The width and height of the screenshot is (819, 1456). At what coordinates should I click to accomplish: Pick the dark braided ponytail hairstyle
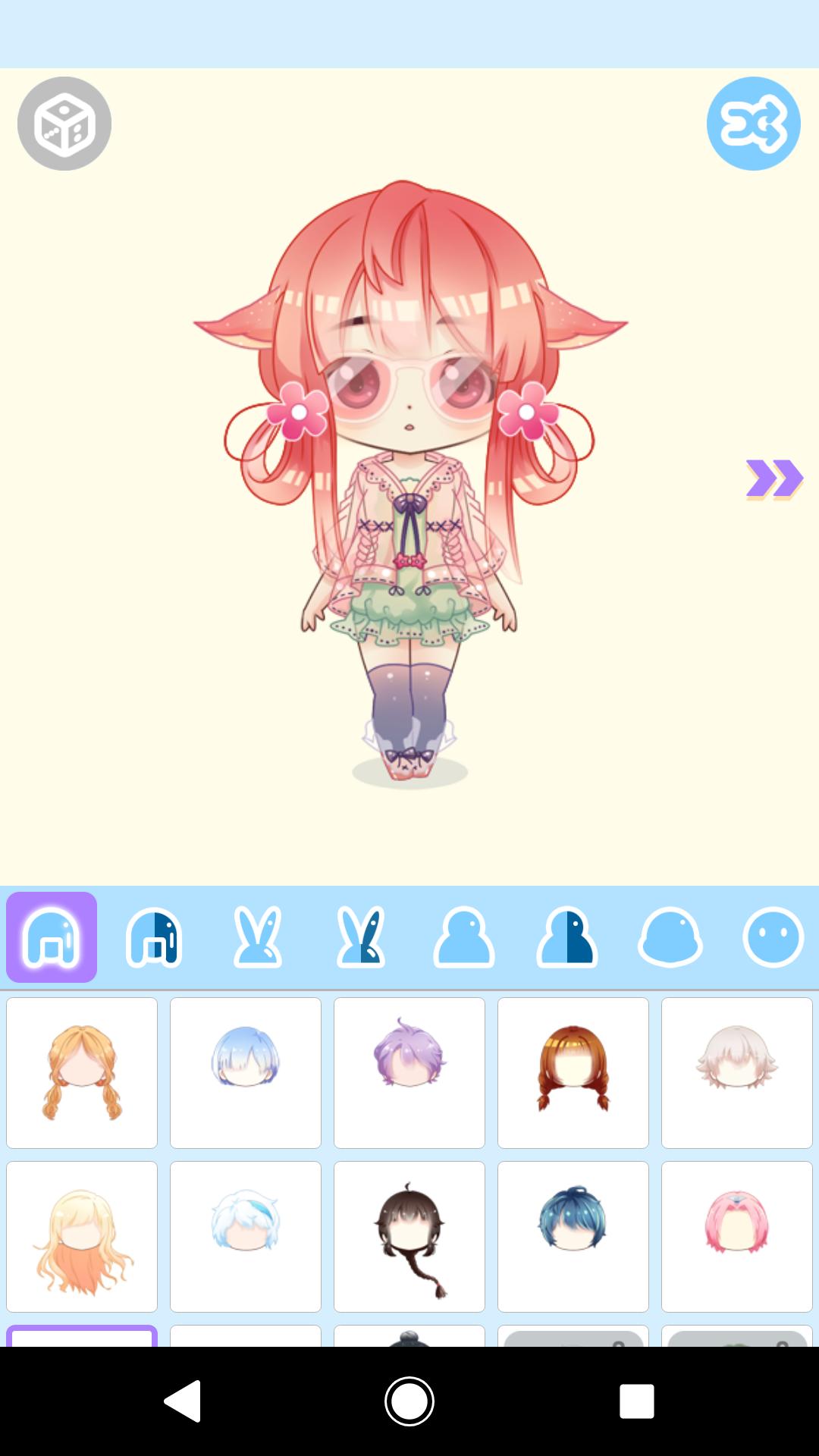point(409,1235)
